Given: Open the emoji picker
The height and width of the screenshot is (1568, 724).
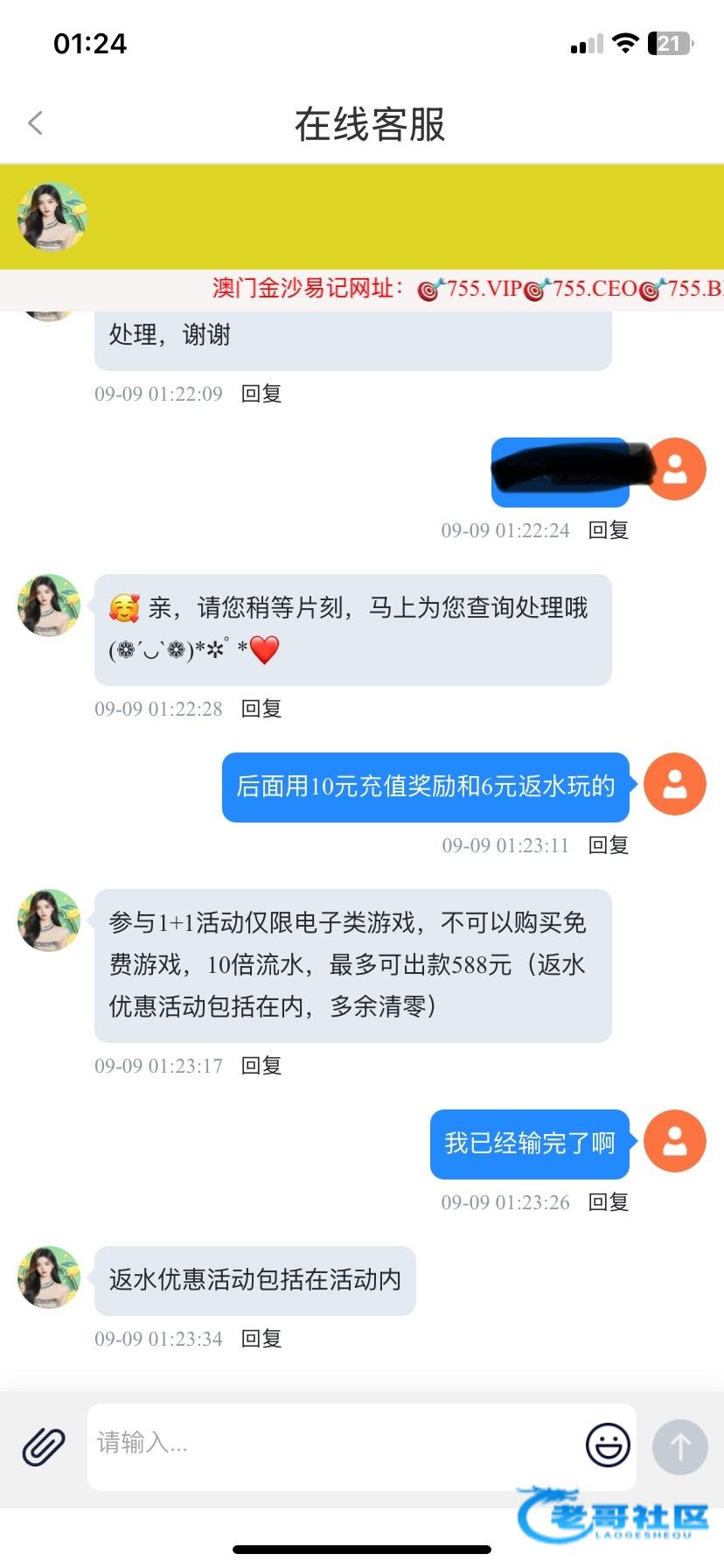Looking at the screenshot, I should [608, 1445].
